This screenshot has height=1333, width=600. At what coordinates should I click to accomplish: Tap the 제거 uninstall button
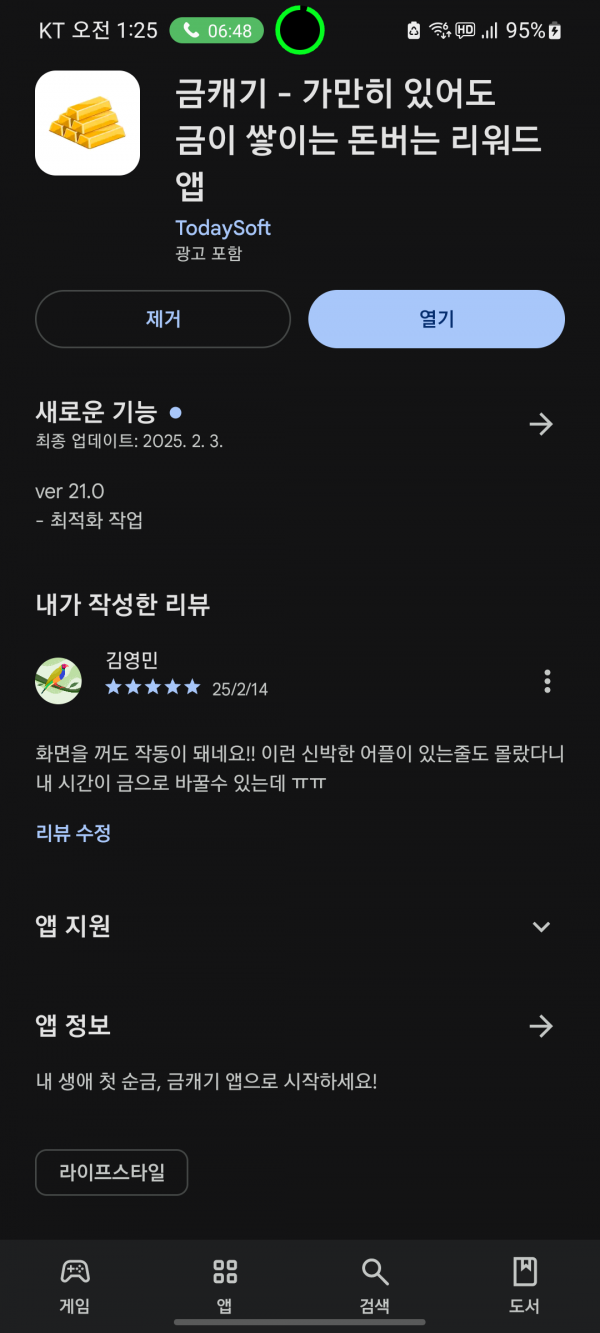click(163, 319)
